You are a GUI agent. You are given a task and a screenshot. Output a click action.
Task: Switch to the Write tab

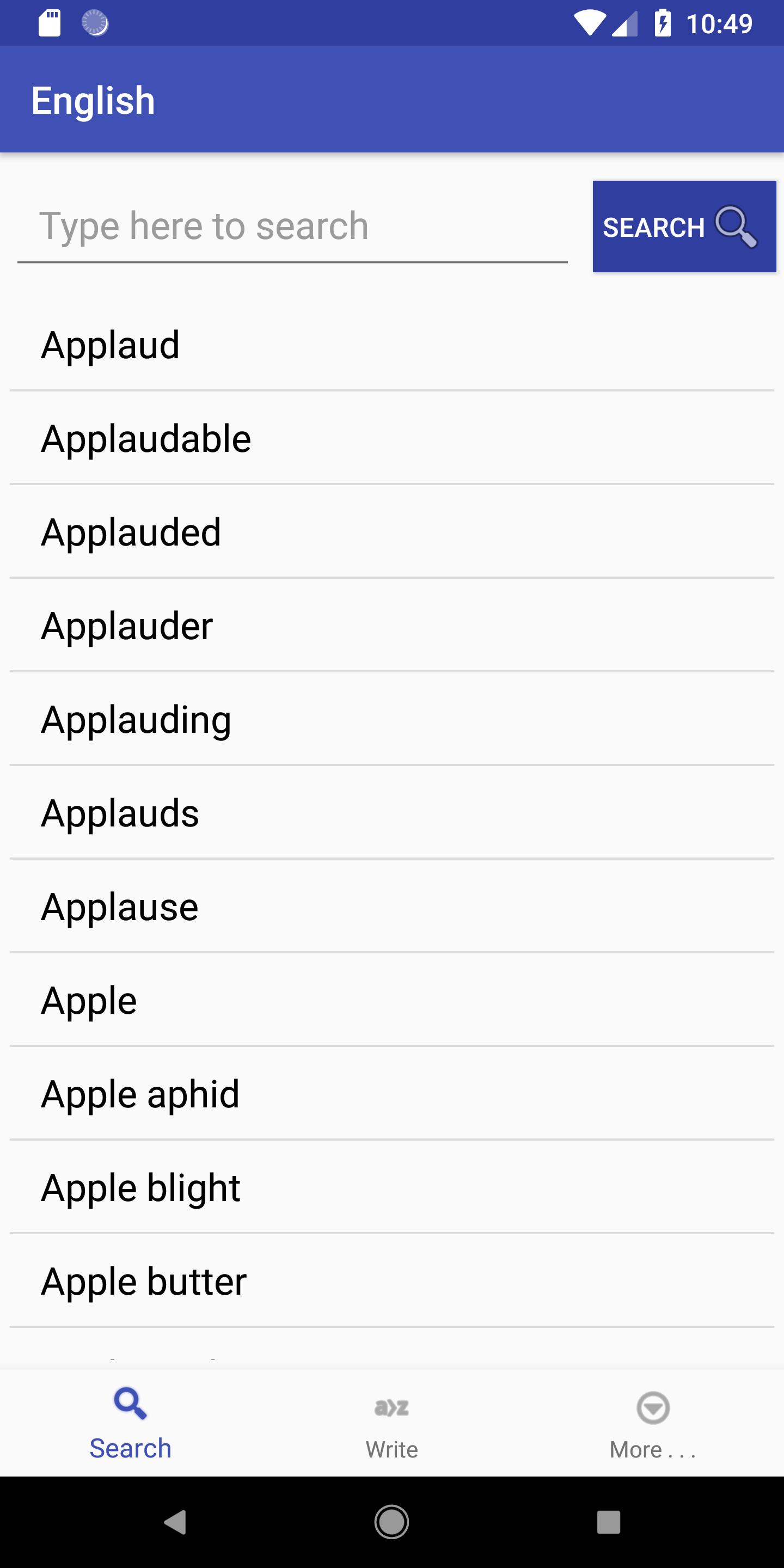[391, 1424]
